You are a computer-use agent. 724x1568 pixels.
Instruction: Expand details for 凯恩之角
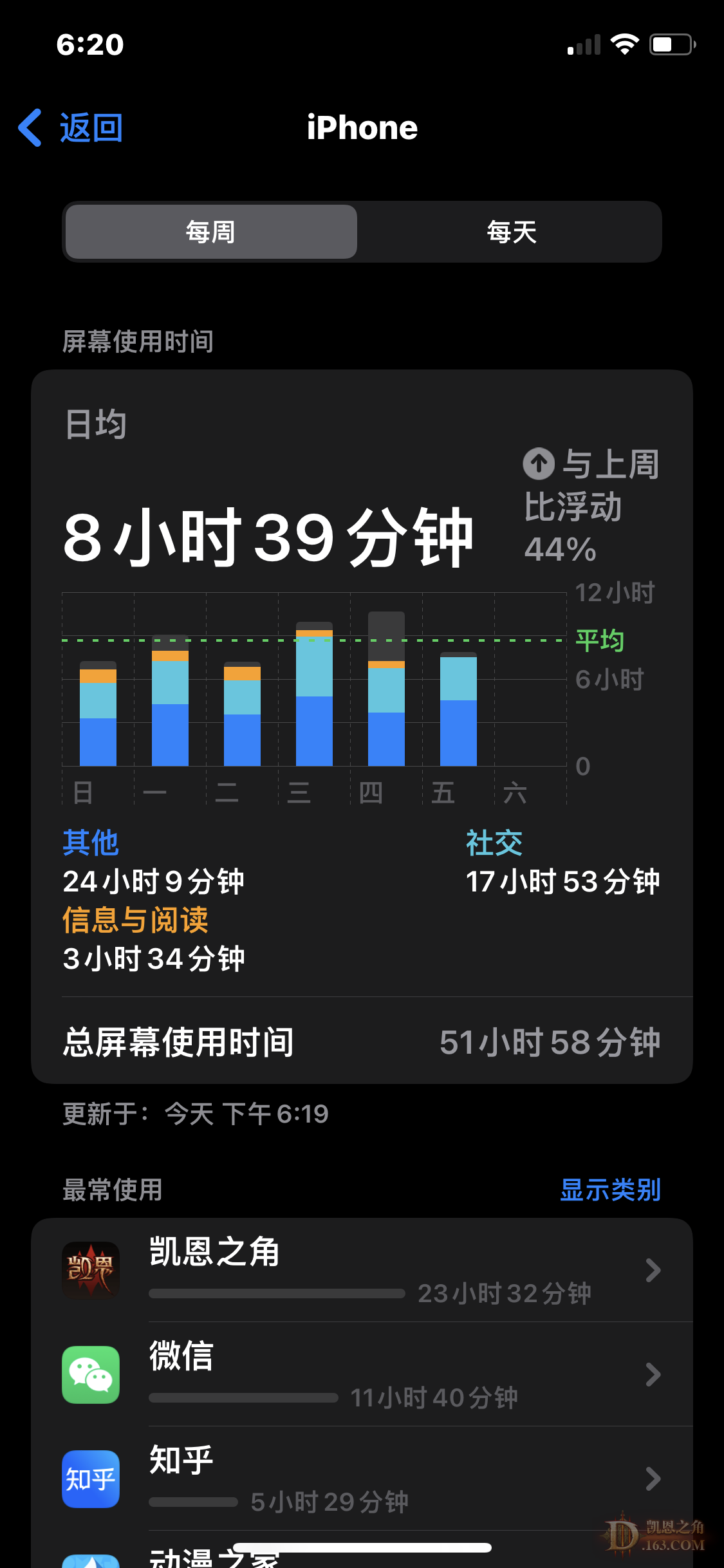click(x=653, y=1271)
